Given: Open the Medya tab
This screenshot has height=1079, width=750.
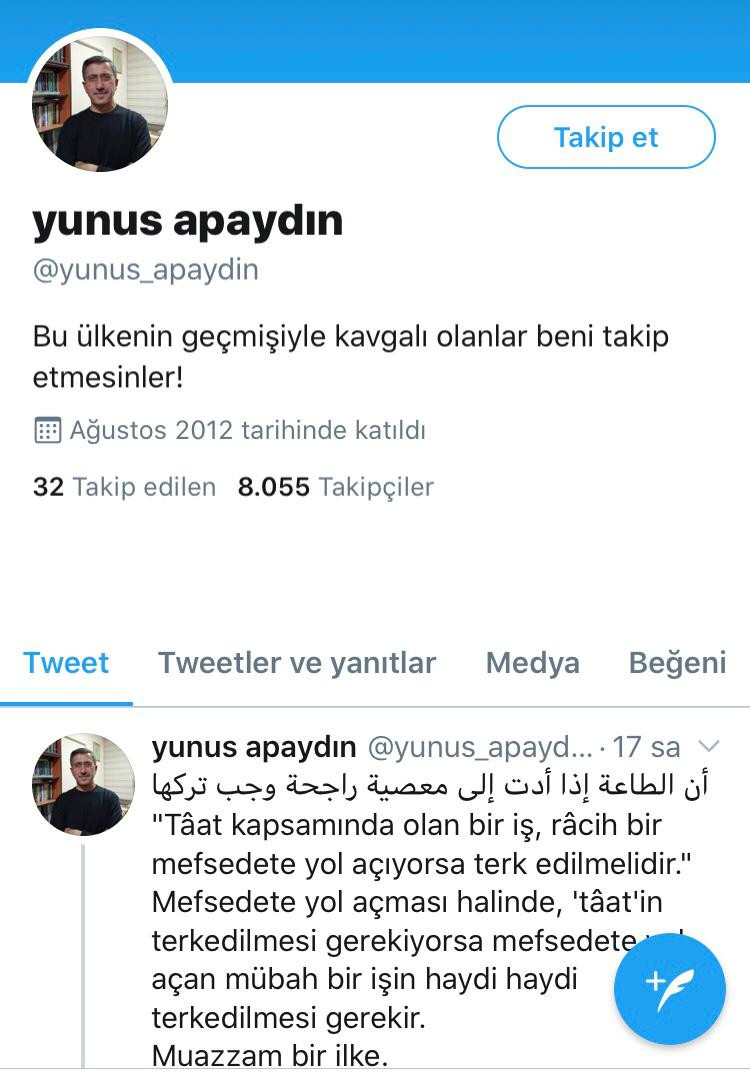Looking at the screenshot, I should [x=532, y=662].
